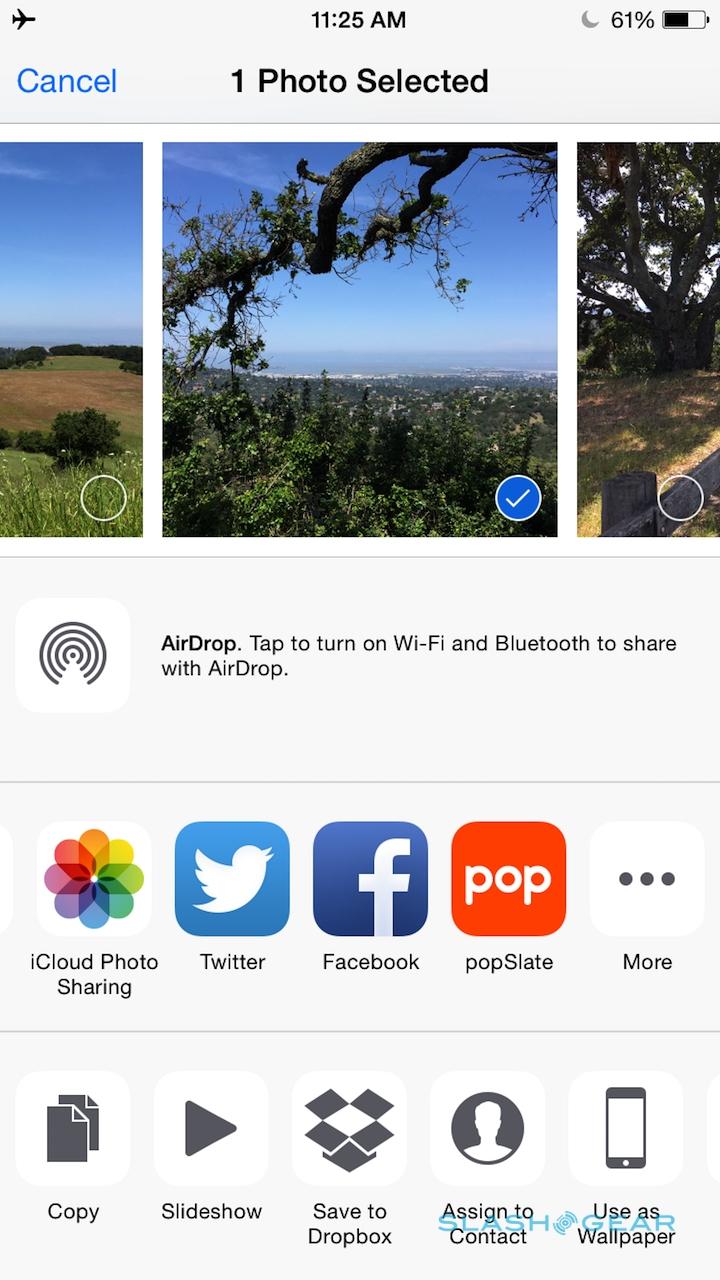Select the shaded oak tree photo on the right
The height and width of the screenshot is (1280, 720).
pos(680,497)
